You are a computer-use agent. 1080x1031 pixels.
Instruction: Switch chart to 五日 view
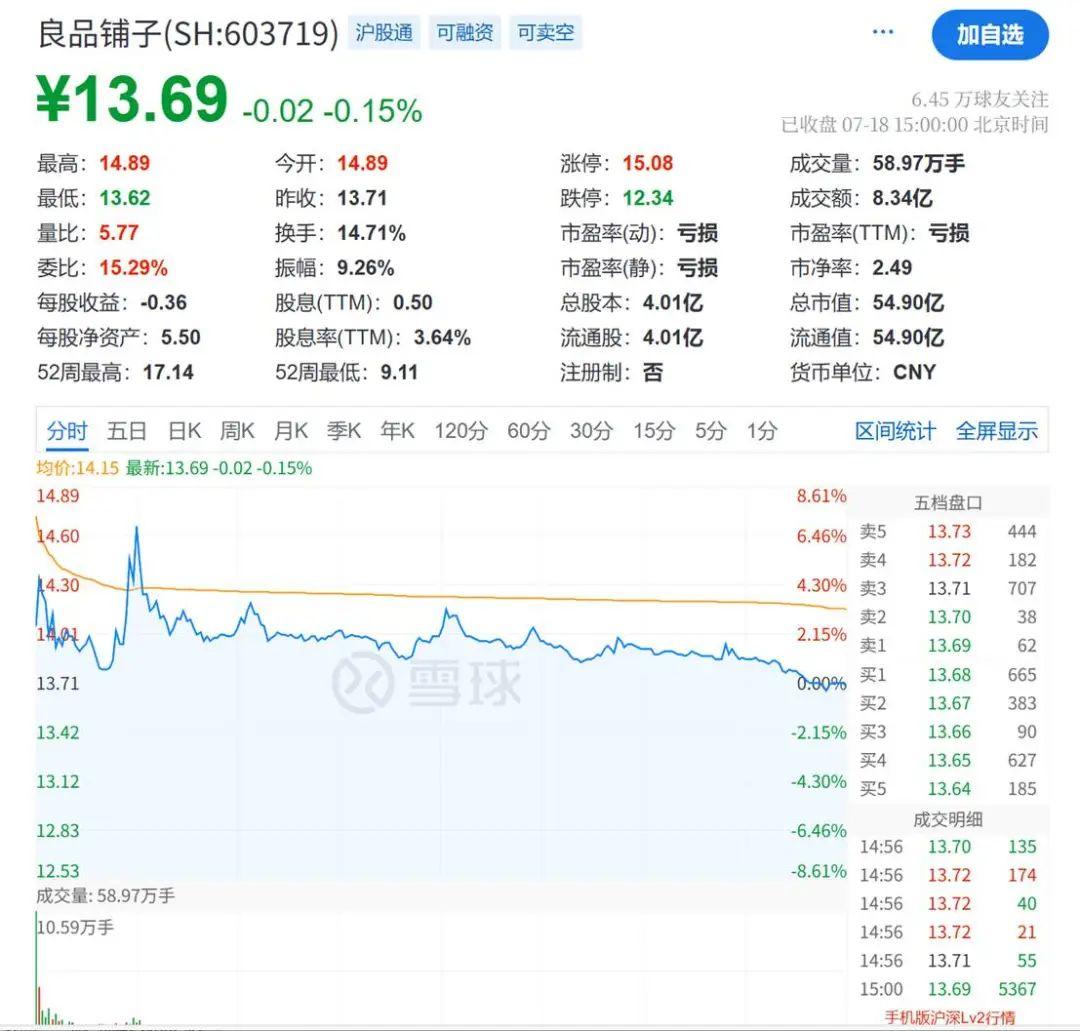tap(127, 431)
